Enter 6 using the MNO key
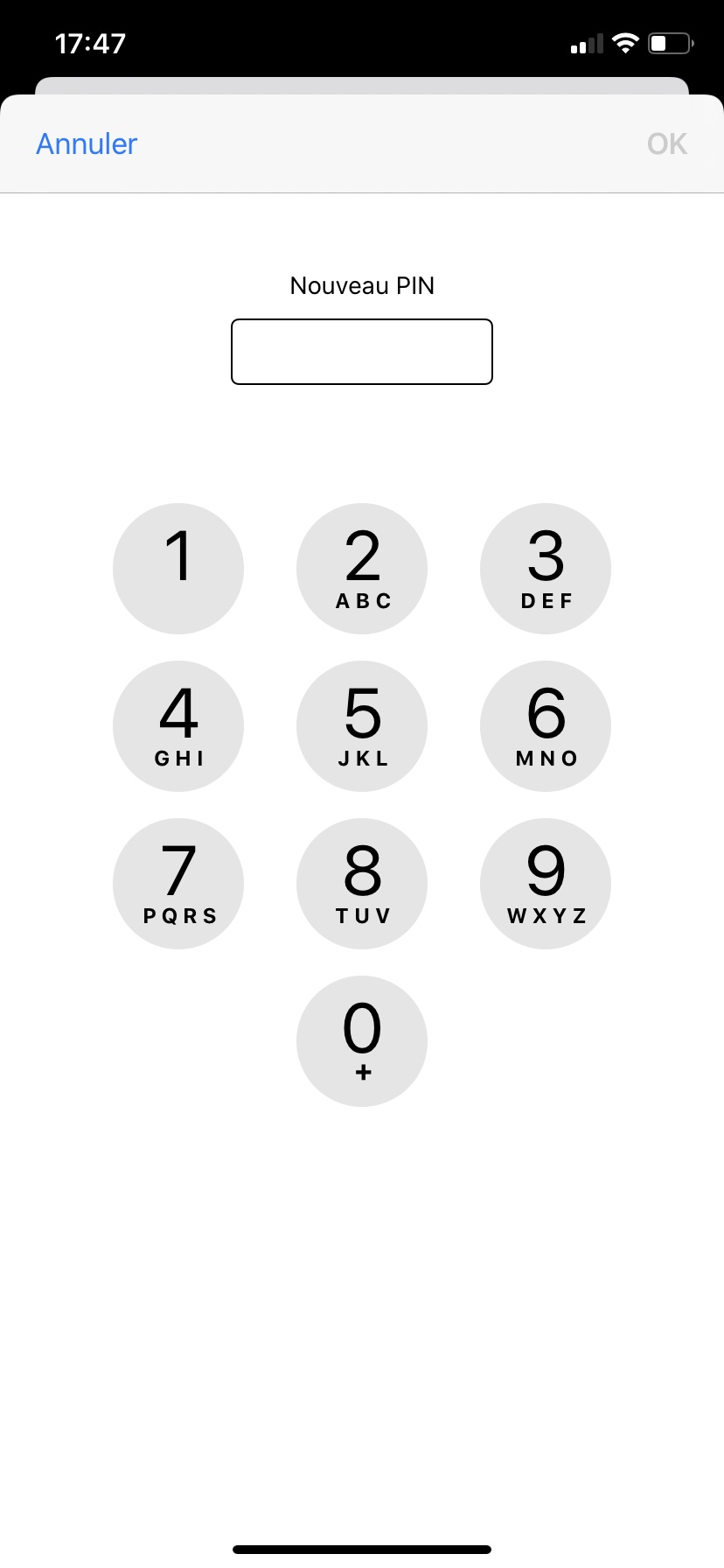The width and height of the screenshot is (724, 1568). click(x=546, y=726)
